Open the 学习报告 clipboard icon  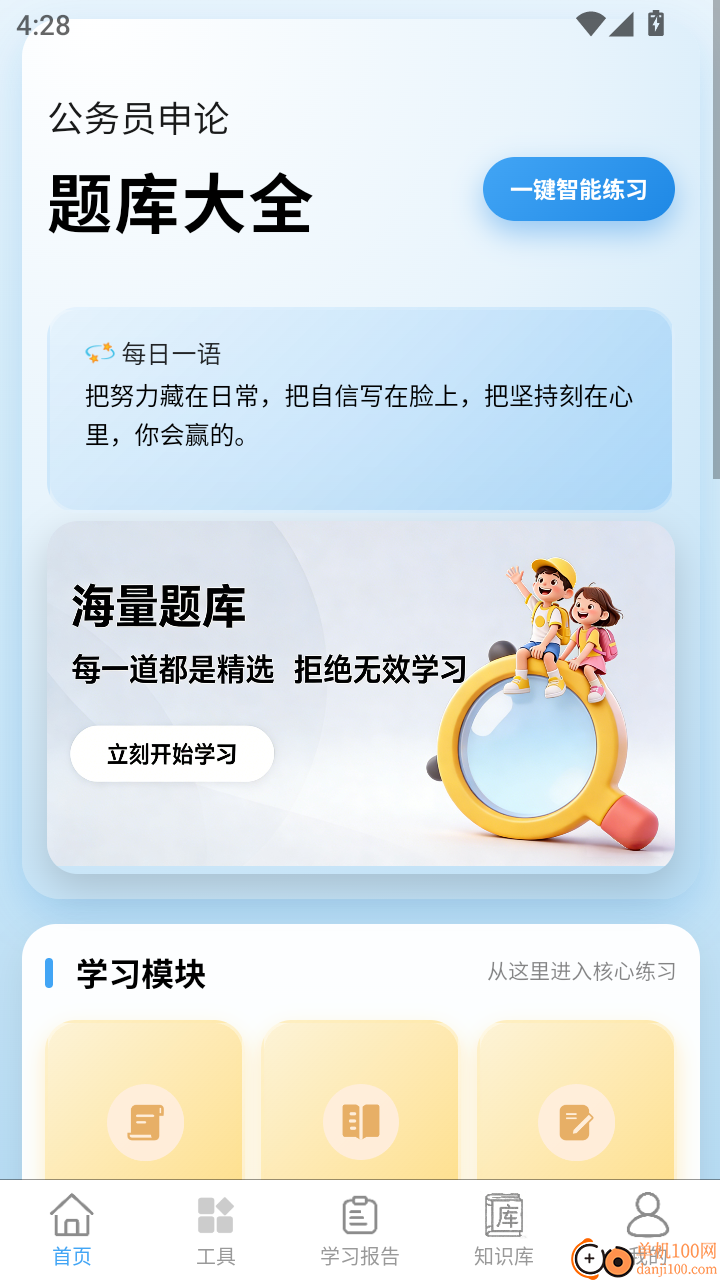pos(360,1213)
